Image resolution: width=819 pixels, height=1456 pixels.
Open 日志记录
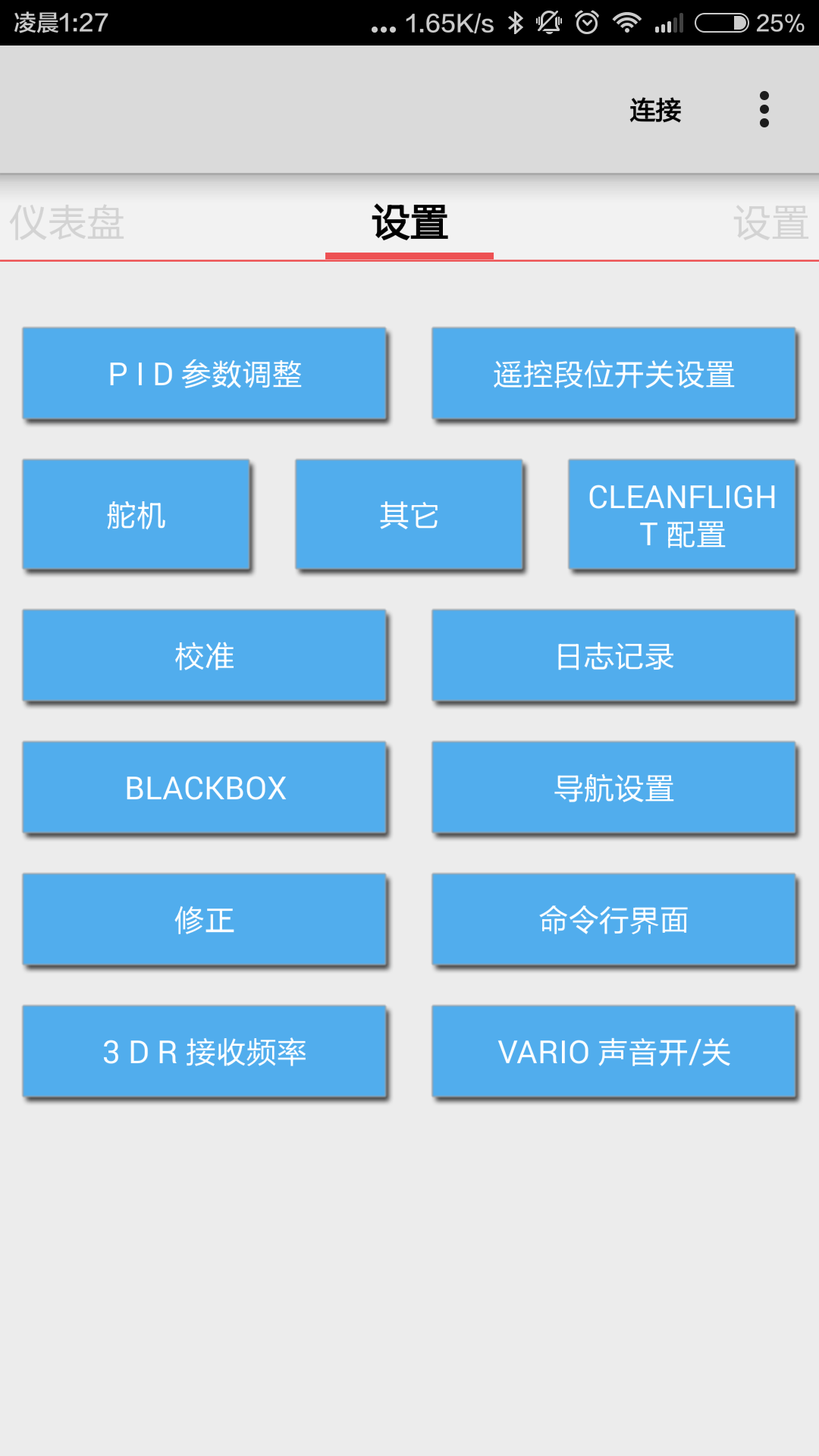(614, 656)
